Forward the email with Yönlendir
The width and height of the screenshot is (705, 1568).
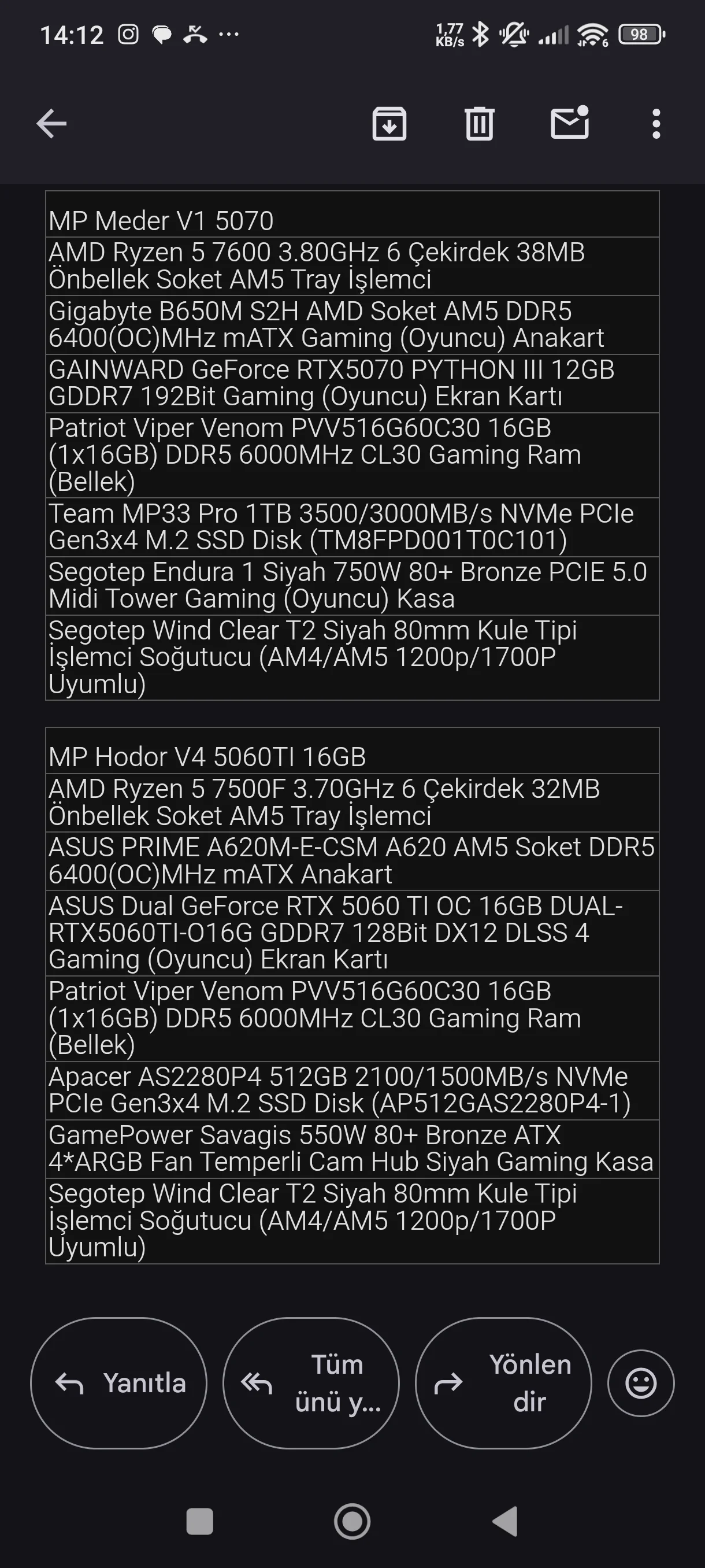pos(503,1383)
